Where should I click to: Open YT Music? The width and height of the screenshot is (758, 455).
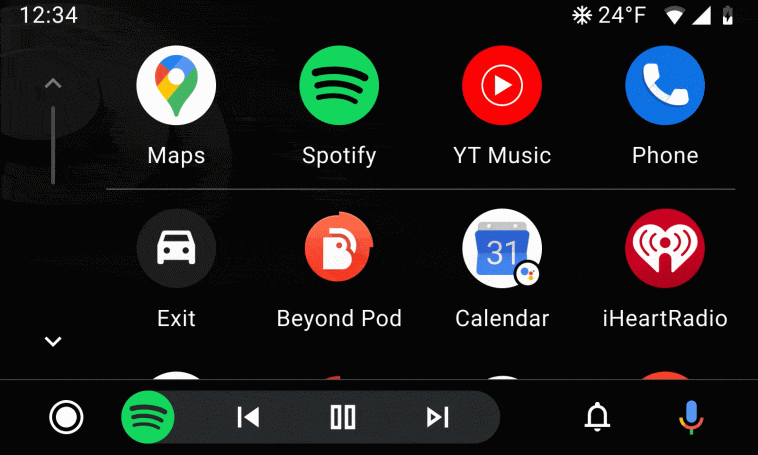pyautogui.click(x=502, y=86)
